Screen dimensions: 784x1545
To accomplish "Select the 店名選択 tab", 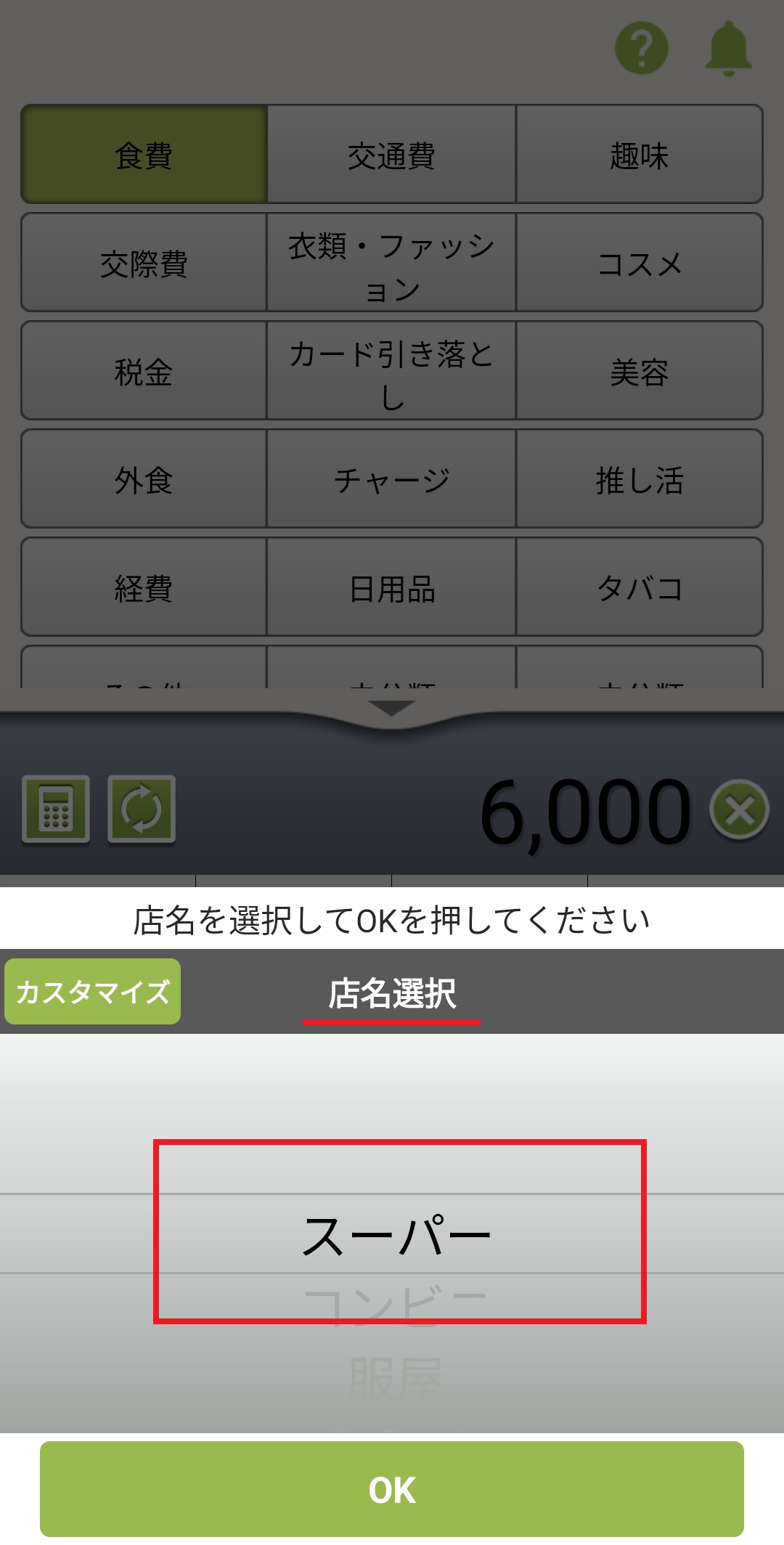I will (x=392, y=993).
